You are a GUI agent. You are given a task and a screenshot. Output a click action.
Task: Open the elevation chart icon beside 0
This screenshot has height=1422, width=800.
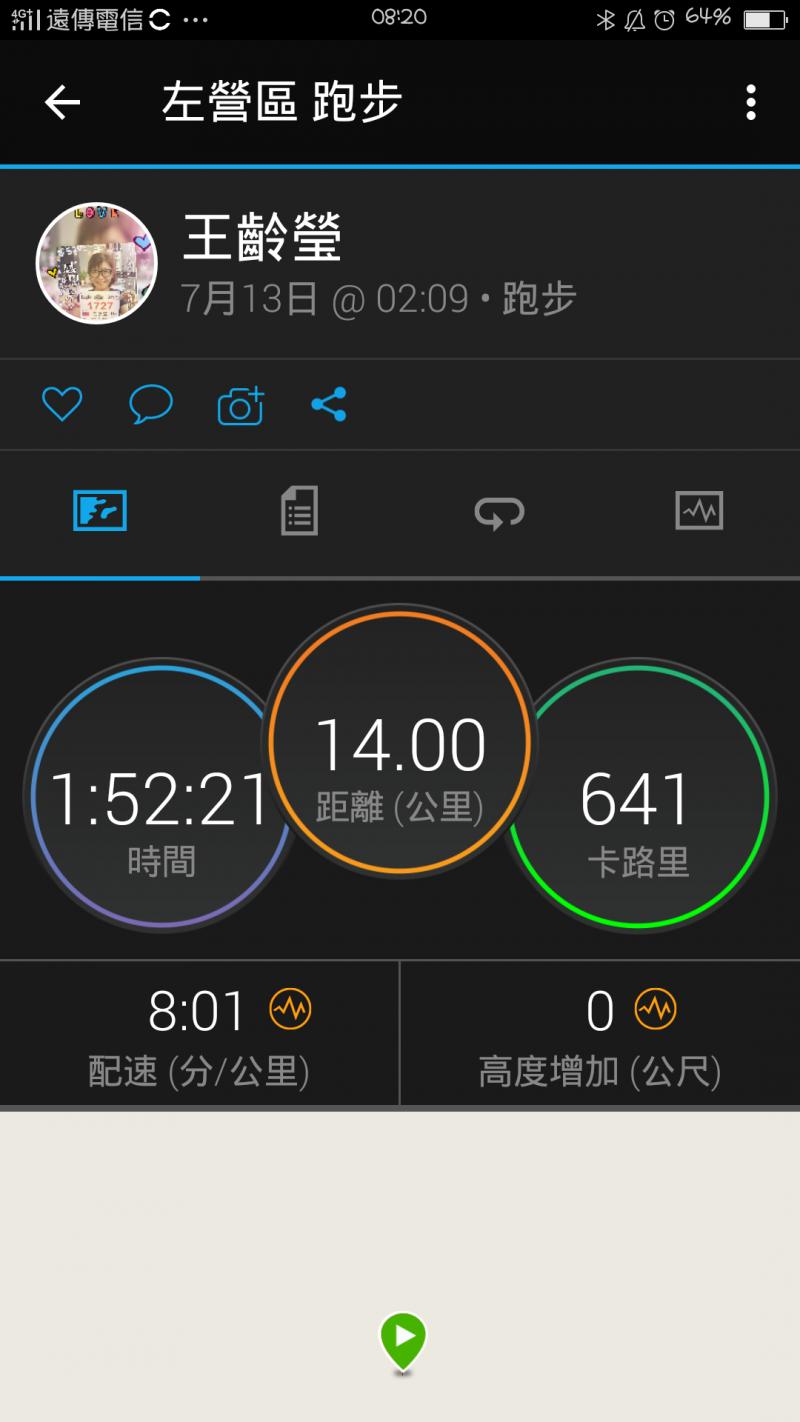[656, 1009]
